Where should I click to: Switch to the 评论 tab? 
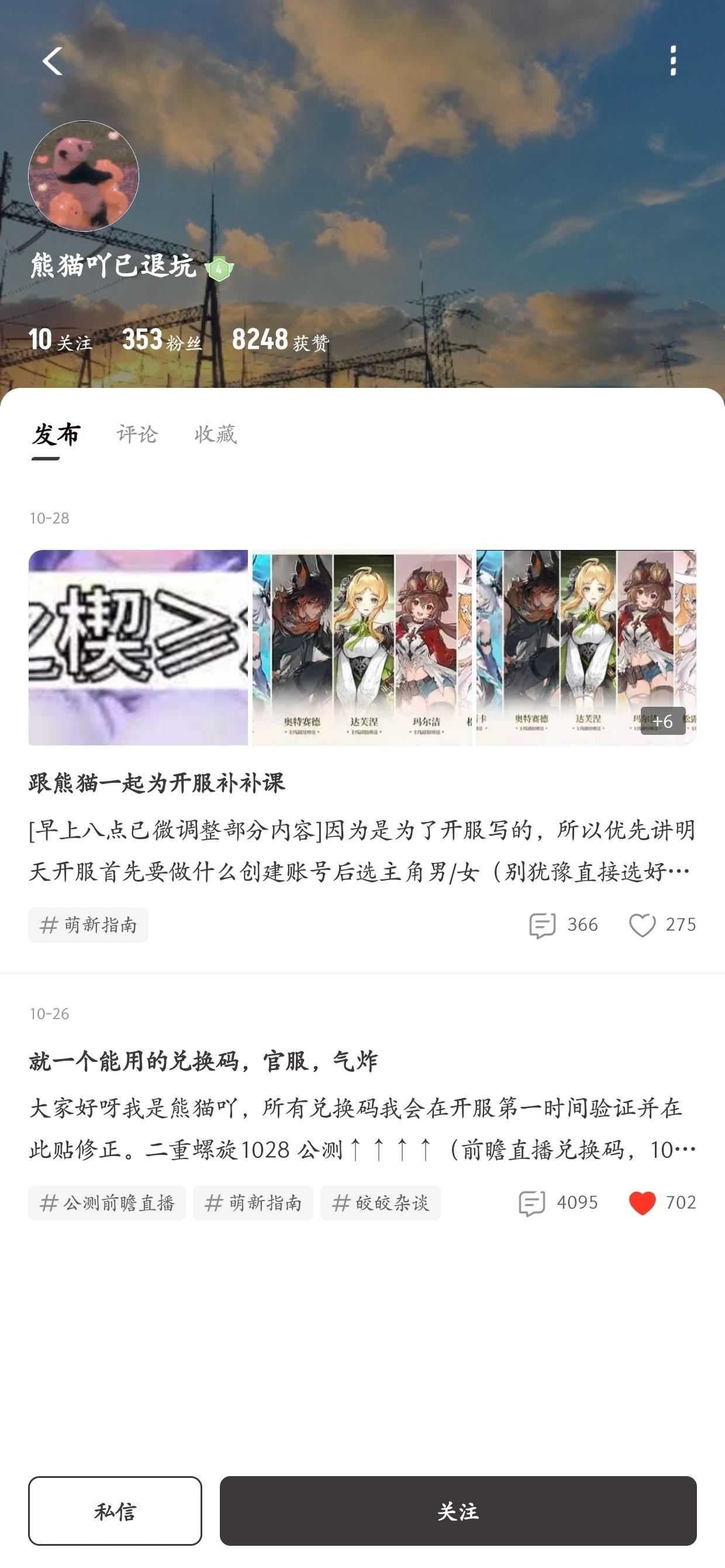click(137, 434)
